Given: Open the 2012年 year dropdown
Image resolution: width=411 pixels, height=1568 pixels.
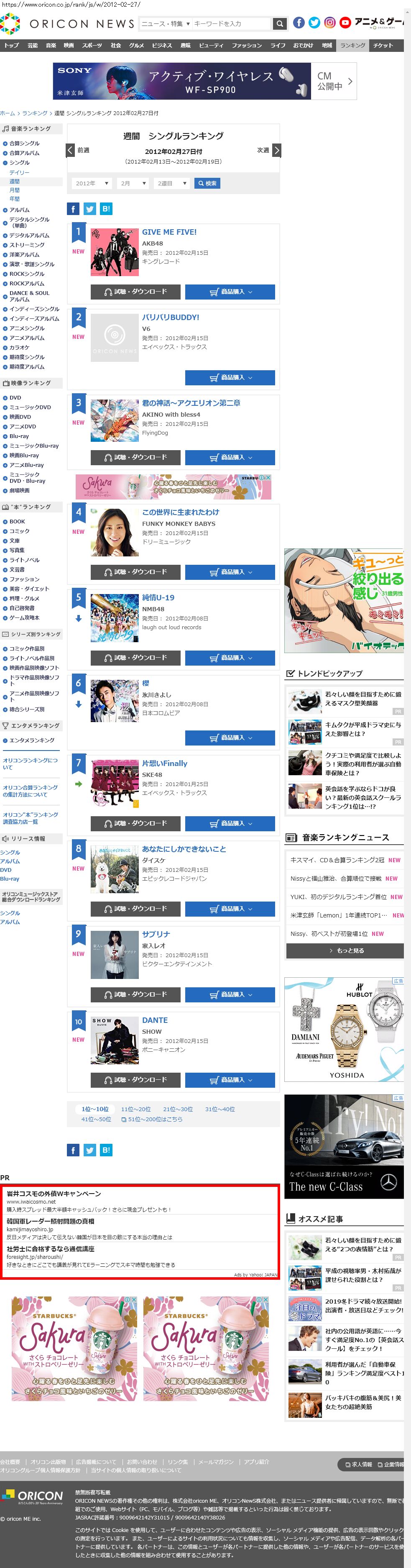Looking at the screenshot, I should [x=92, y=183].
